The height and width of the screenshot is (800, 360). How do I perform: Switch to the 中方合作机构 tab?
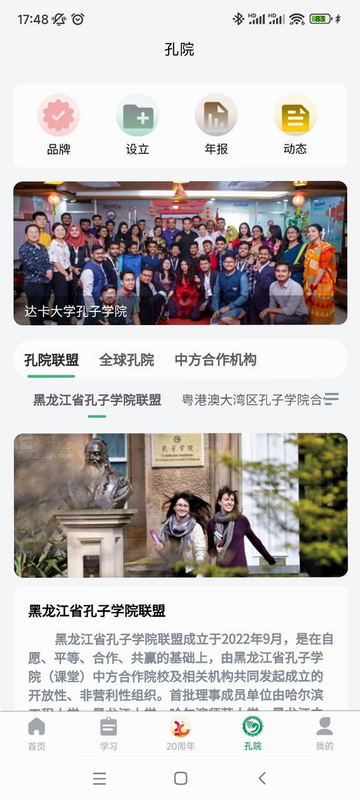[x=215, y=360]
